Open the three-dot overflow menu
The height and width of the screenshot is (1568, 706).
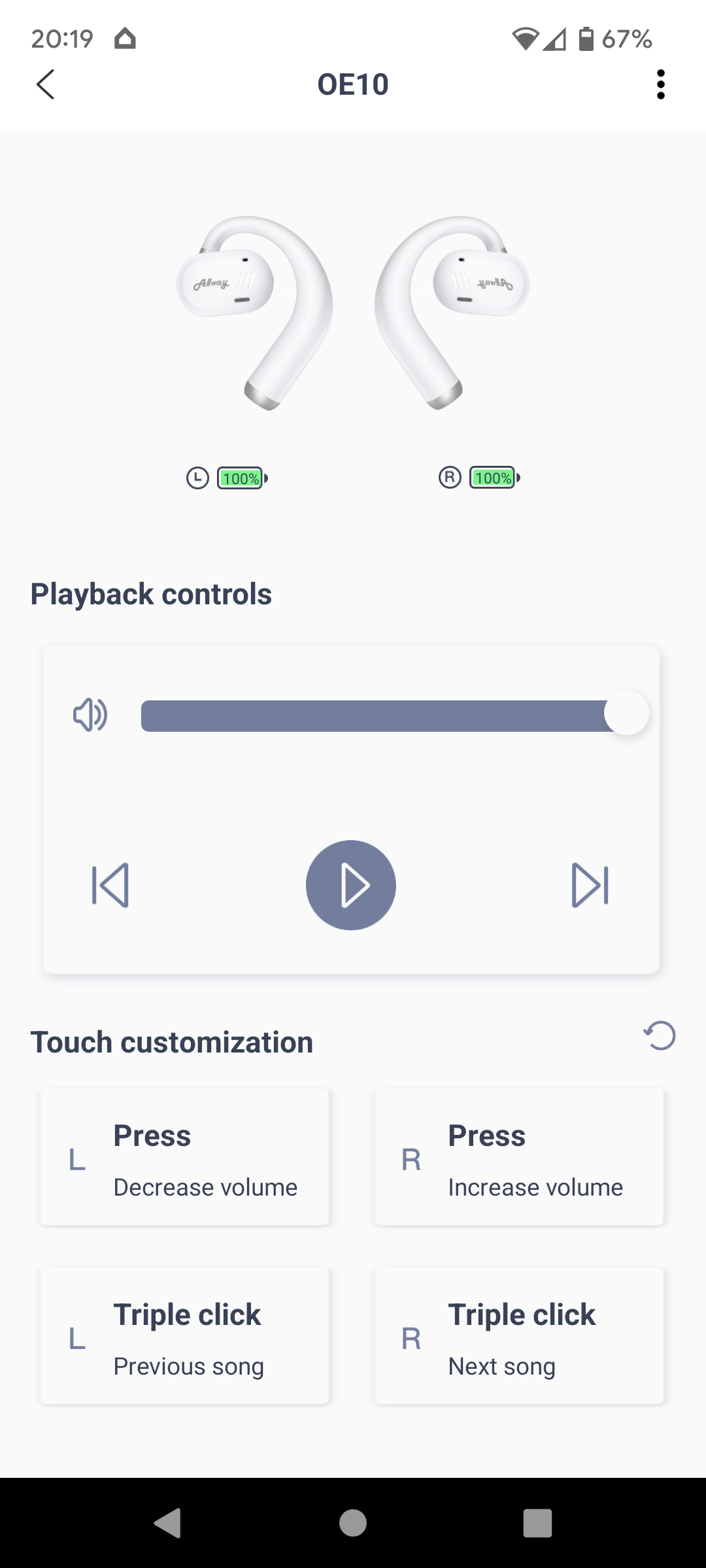pyautogui.click(x=660, y=85)
